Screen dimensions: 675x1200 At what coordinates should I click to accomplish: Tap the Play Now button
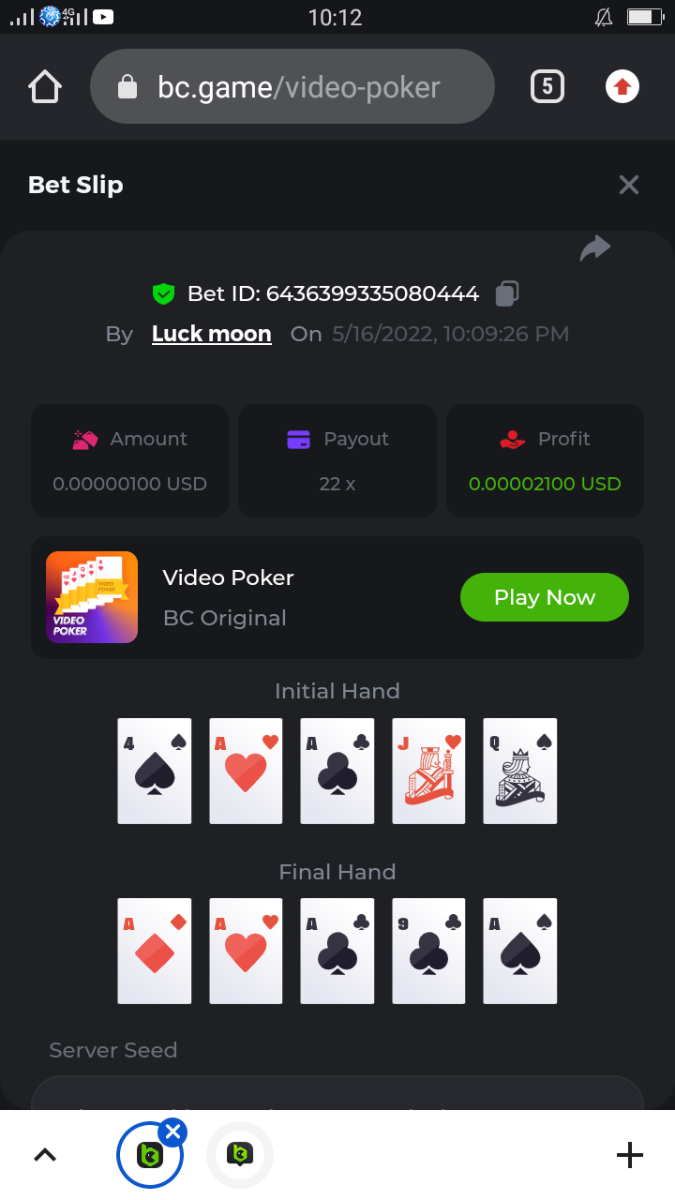tap(544, 598)
